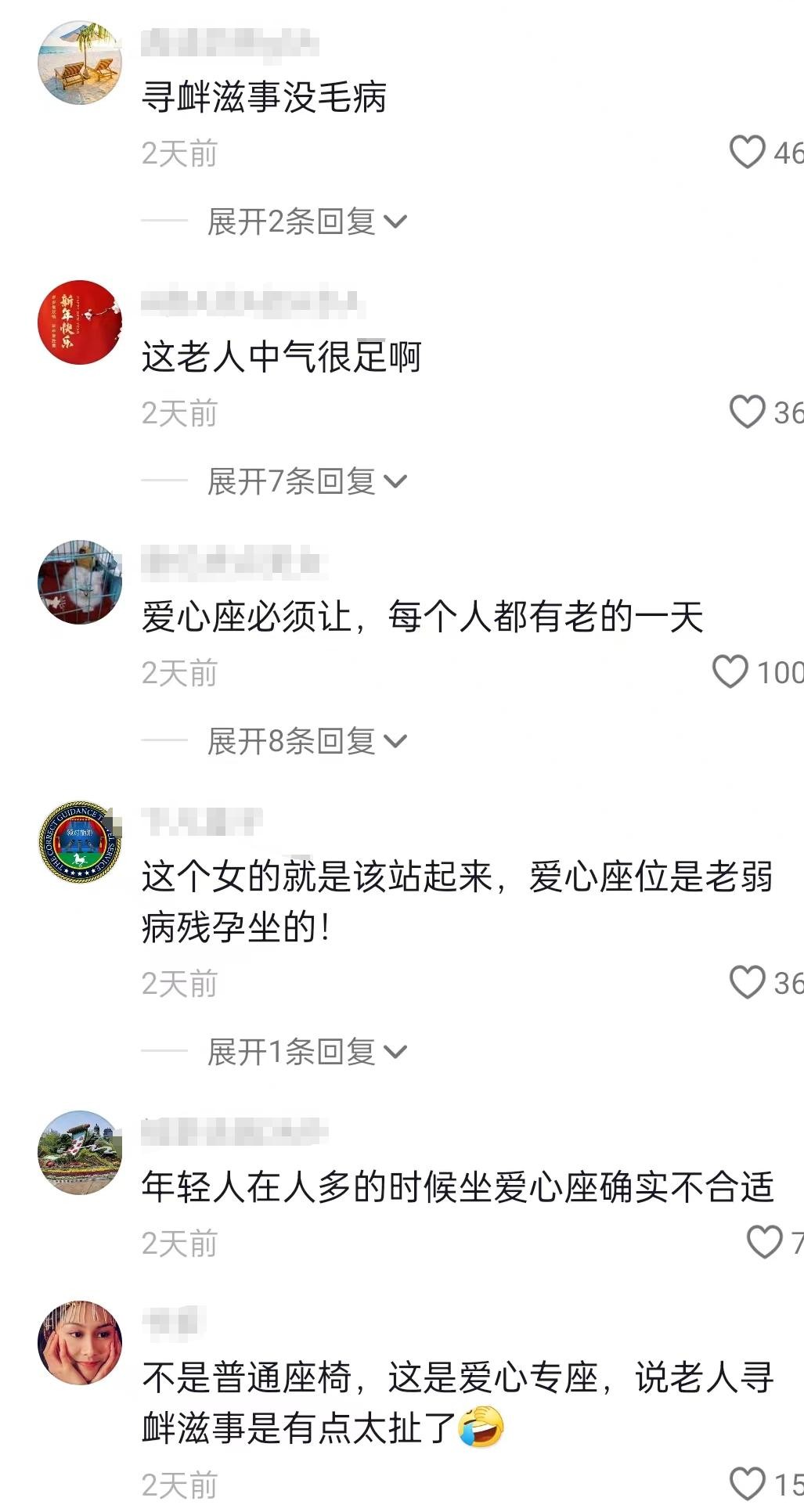804x1512 pixels.
Task: Like the comment 寻衅滋事没毛病
Action: pos(747,152)
